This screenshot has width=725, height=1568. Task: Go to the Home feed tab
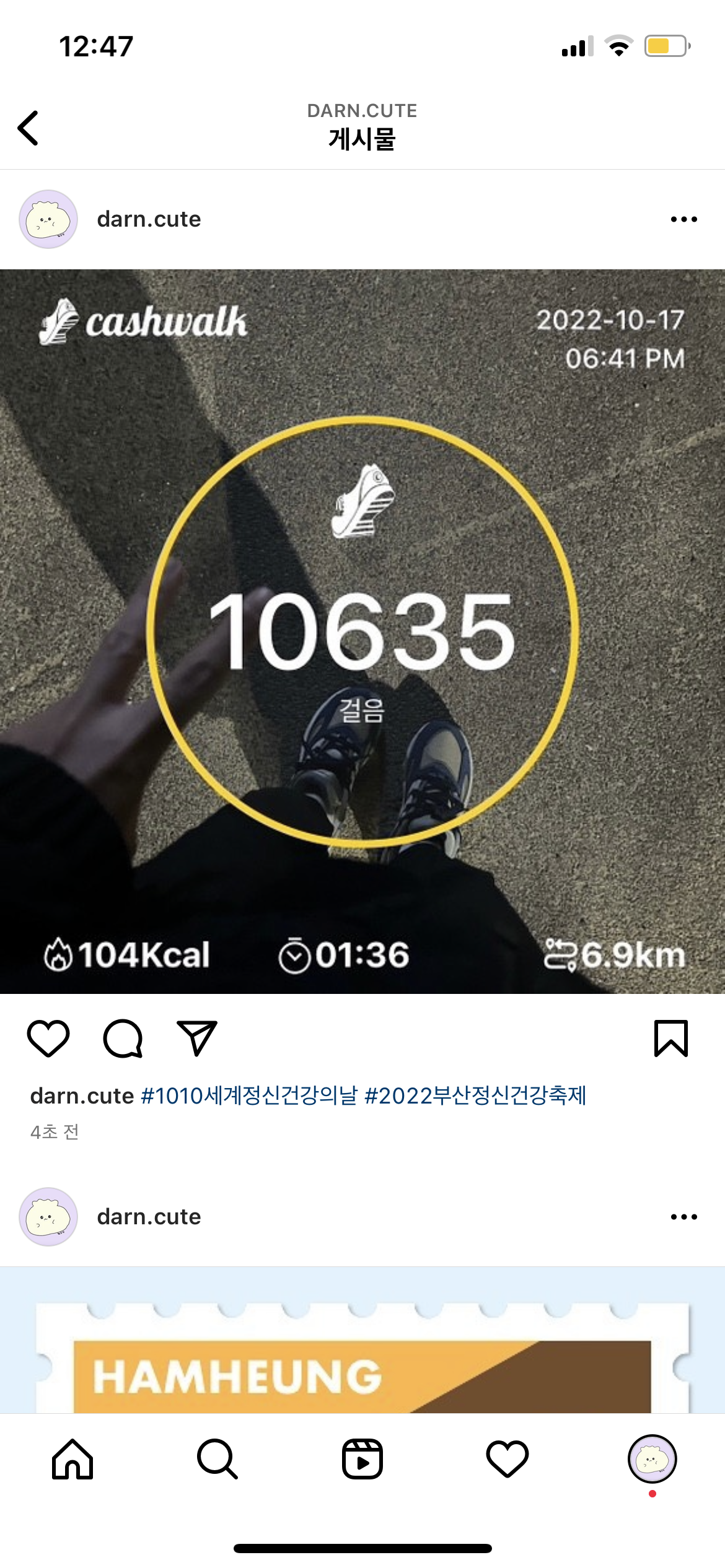coord(72,1459)
